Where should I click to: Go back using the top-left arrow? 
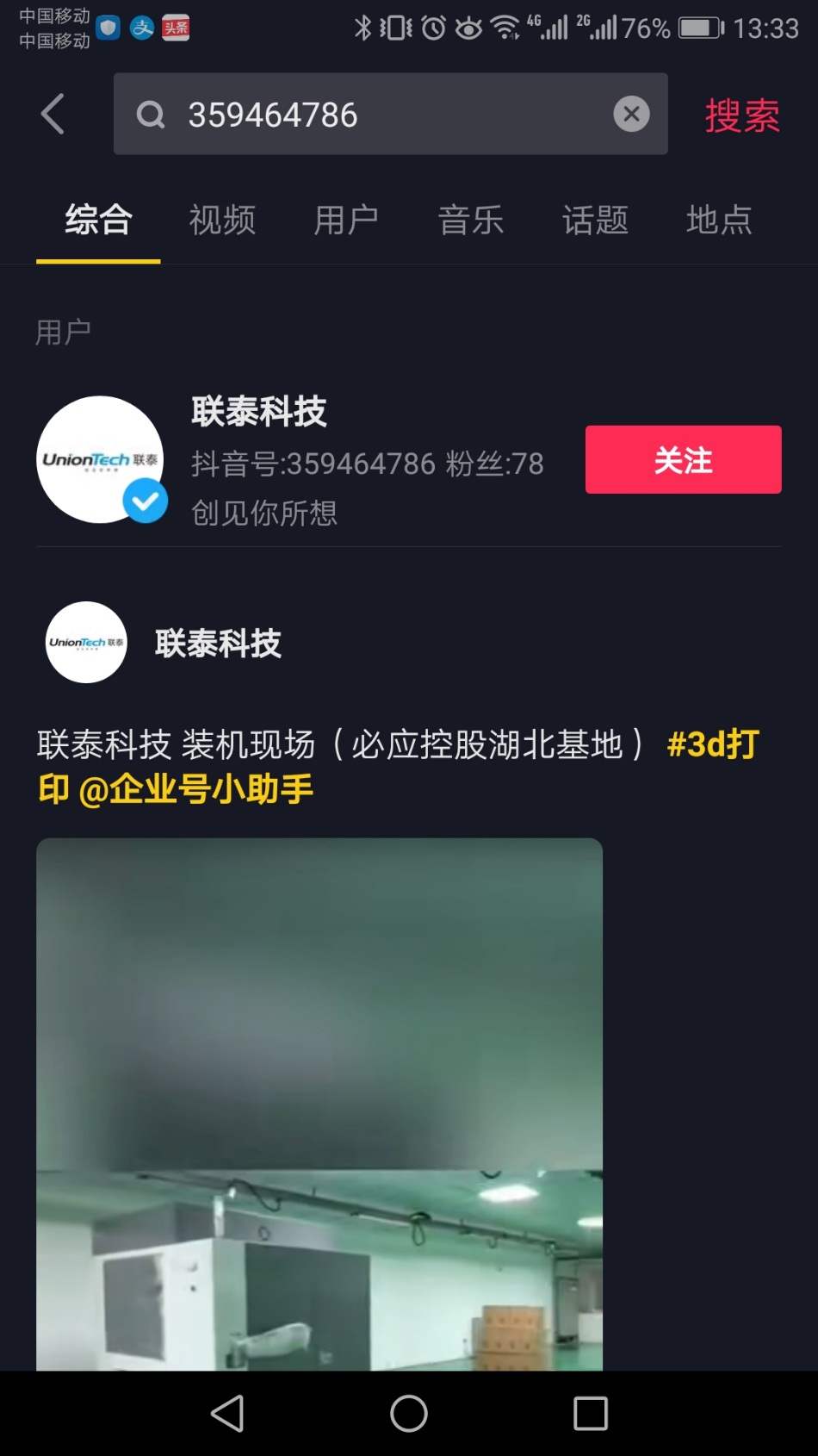(x=53, y=115)
